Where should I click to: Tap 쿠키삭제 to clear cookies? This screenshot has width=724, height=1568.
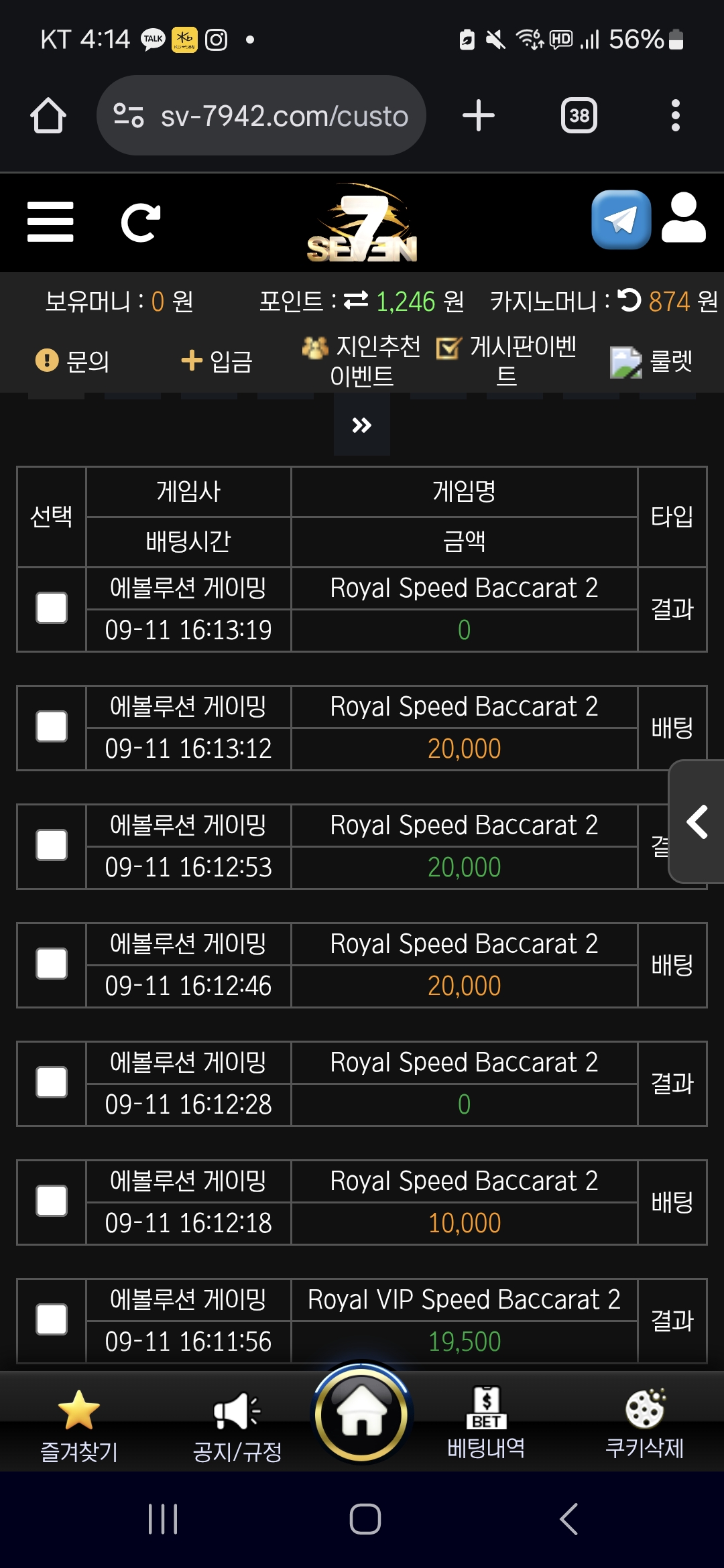click(645, 1425)
